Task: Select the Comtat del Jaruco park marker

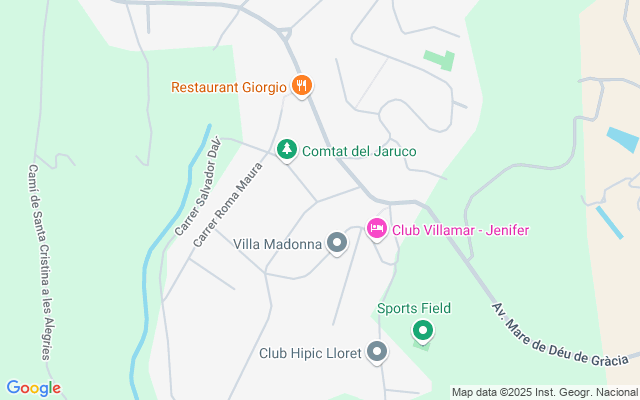Action: 287,151
